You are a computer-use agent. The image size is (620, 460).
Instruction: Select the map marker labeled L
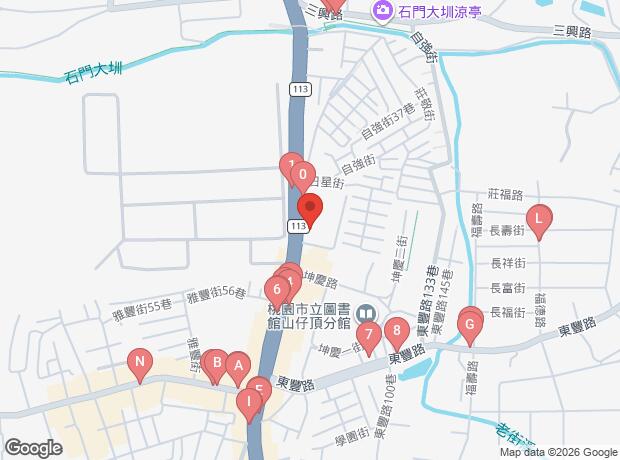click(539, 219)
